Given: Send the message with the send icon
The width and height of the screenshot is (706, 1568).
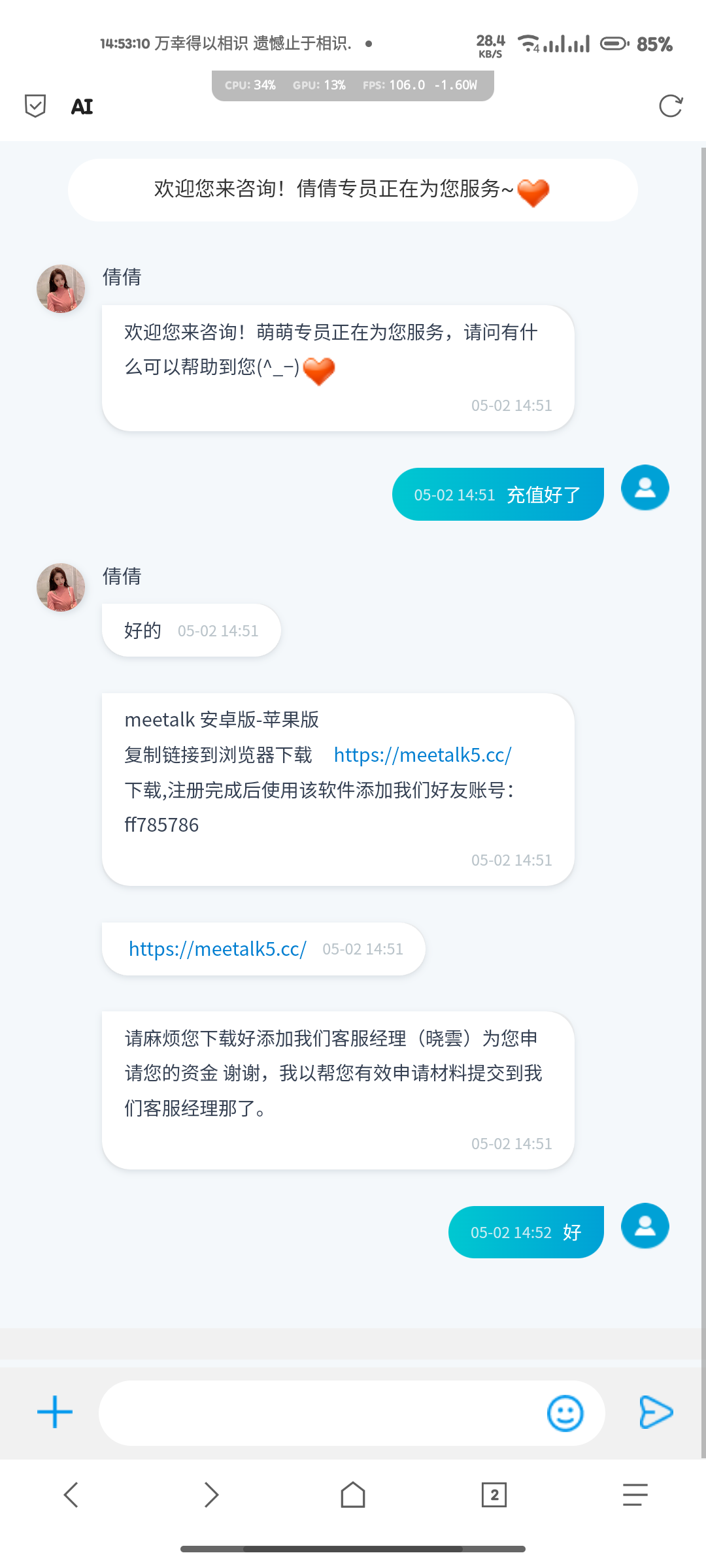Looking at the screenshot, I should click(x=655, y=1412).
